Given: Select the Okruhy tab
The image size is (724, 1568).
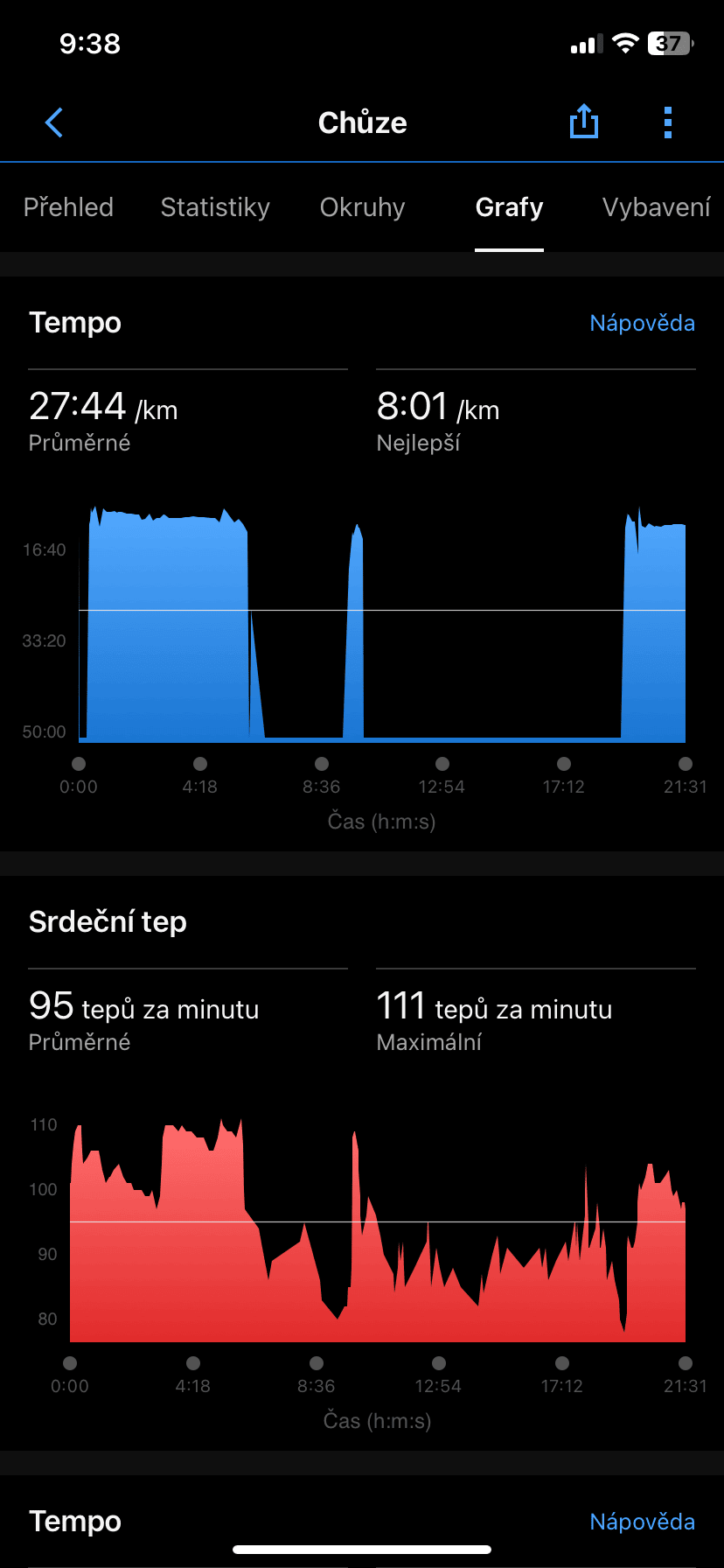Looking at the screenshot, I should tap(363, 207).
